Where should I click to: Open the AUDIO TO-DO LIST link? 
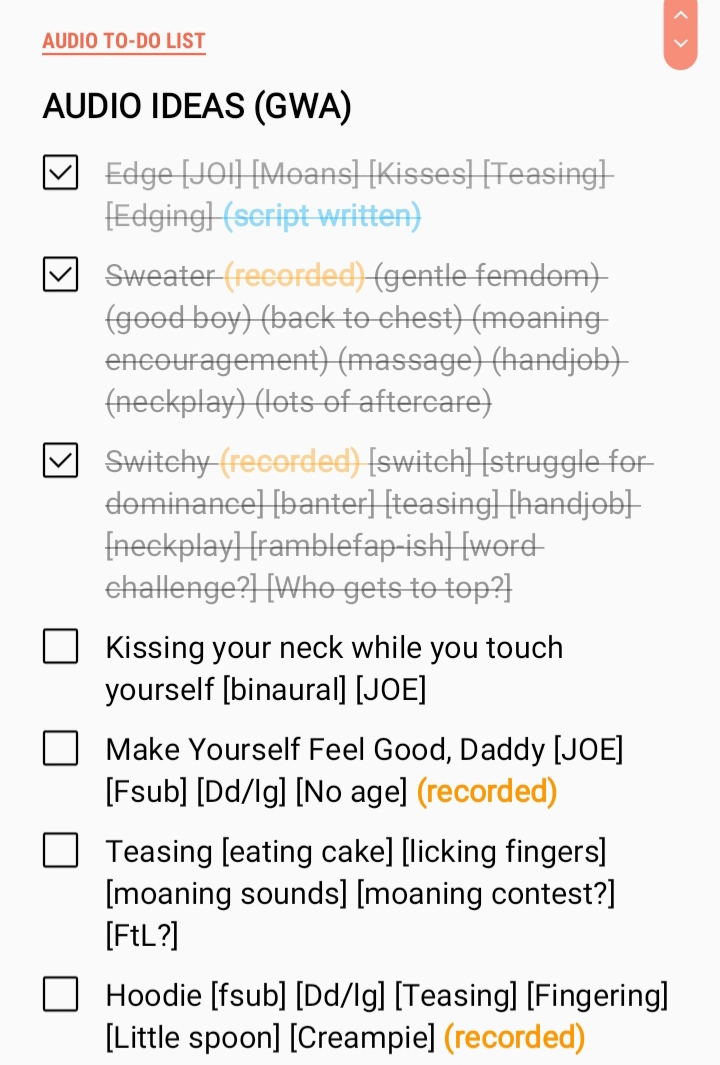click(123, 41)
